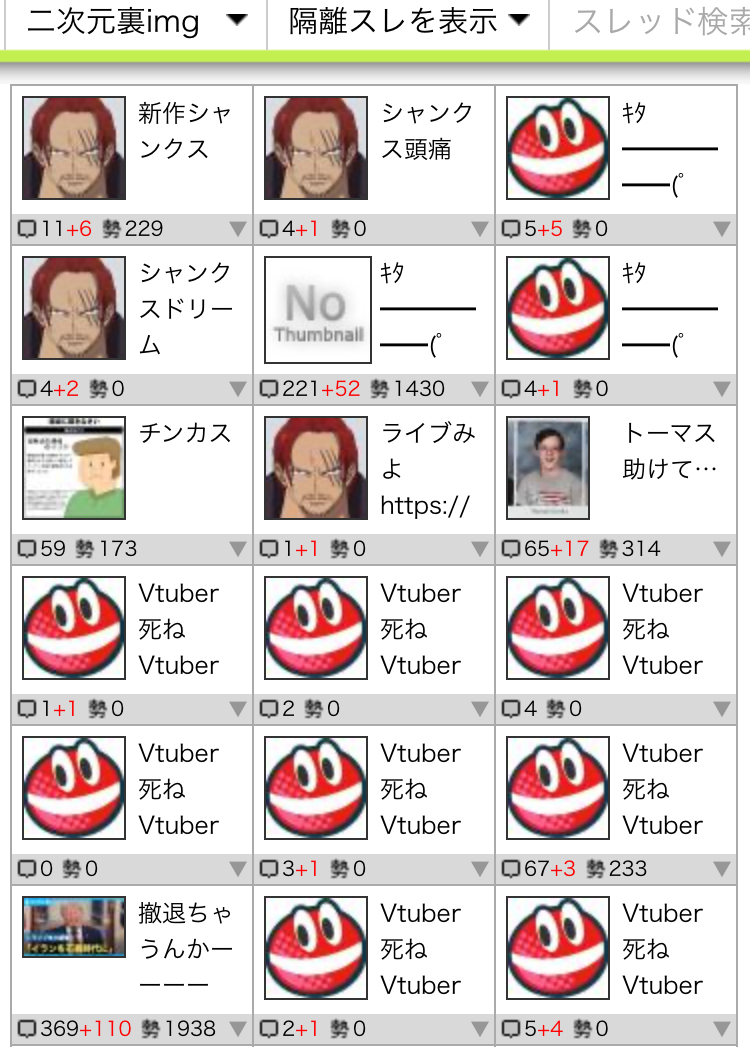Expand the 隔離スレを表示 dropdown
This screenshot has height=1047, width=750.
pyautogui.click(x=408, y=22)
